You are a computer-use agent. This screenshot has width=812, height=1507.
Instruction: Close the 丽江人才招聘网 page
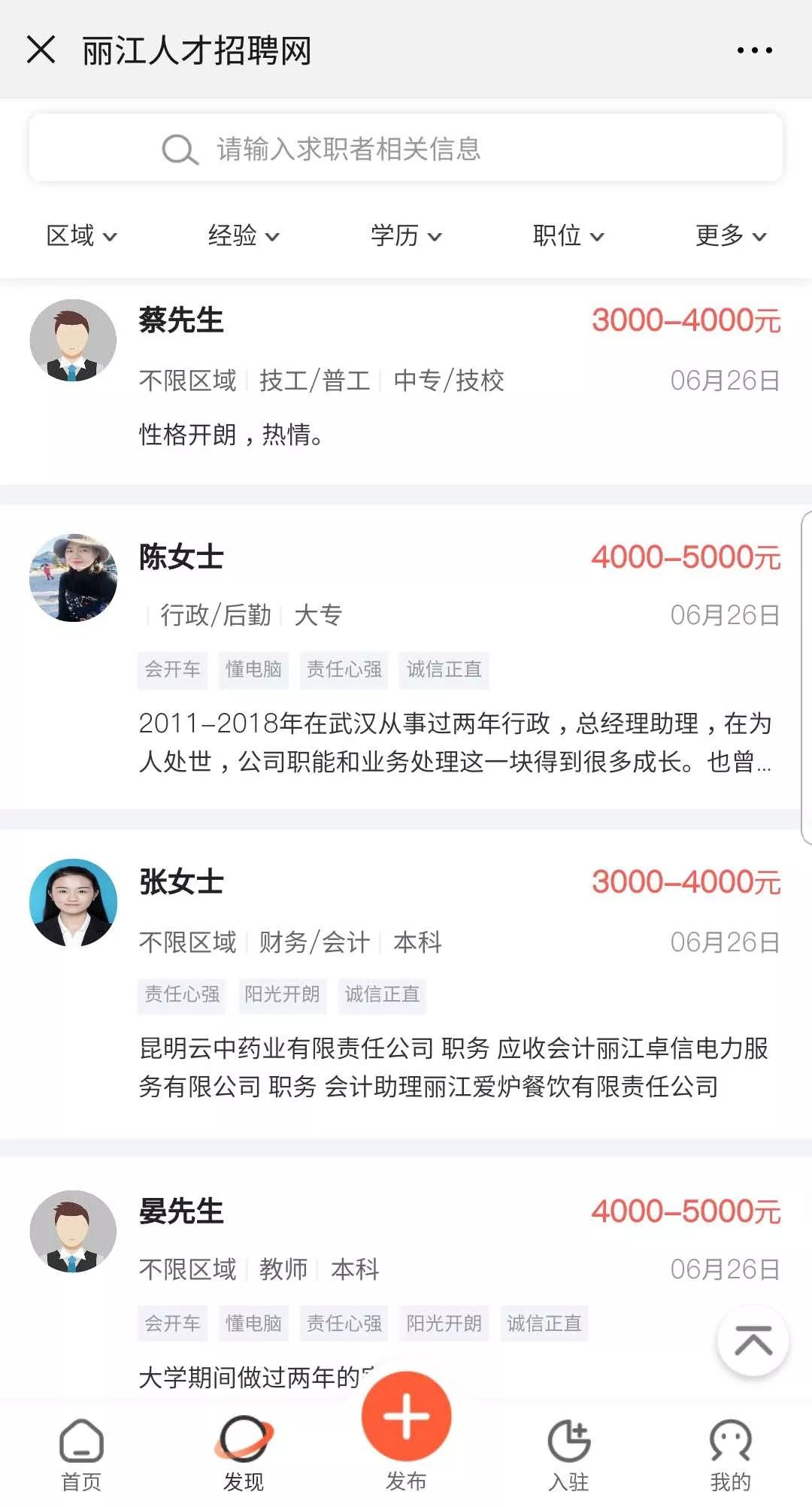click(41, 50)
